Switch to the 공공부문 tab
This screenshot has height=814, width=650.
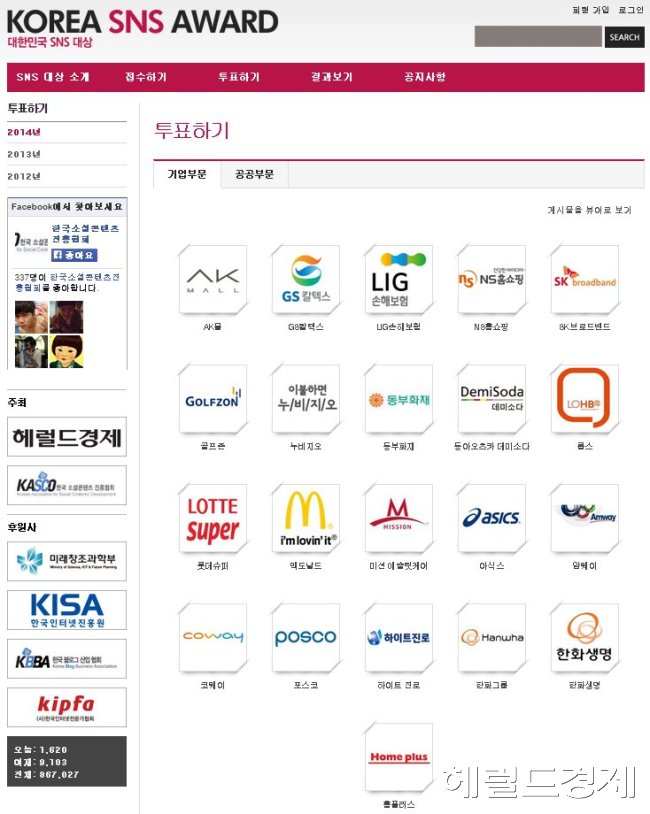pos(254,174)
